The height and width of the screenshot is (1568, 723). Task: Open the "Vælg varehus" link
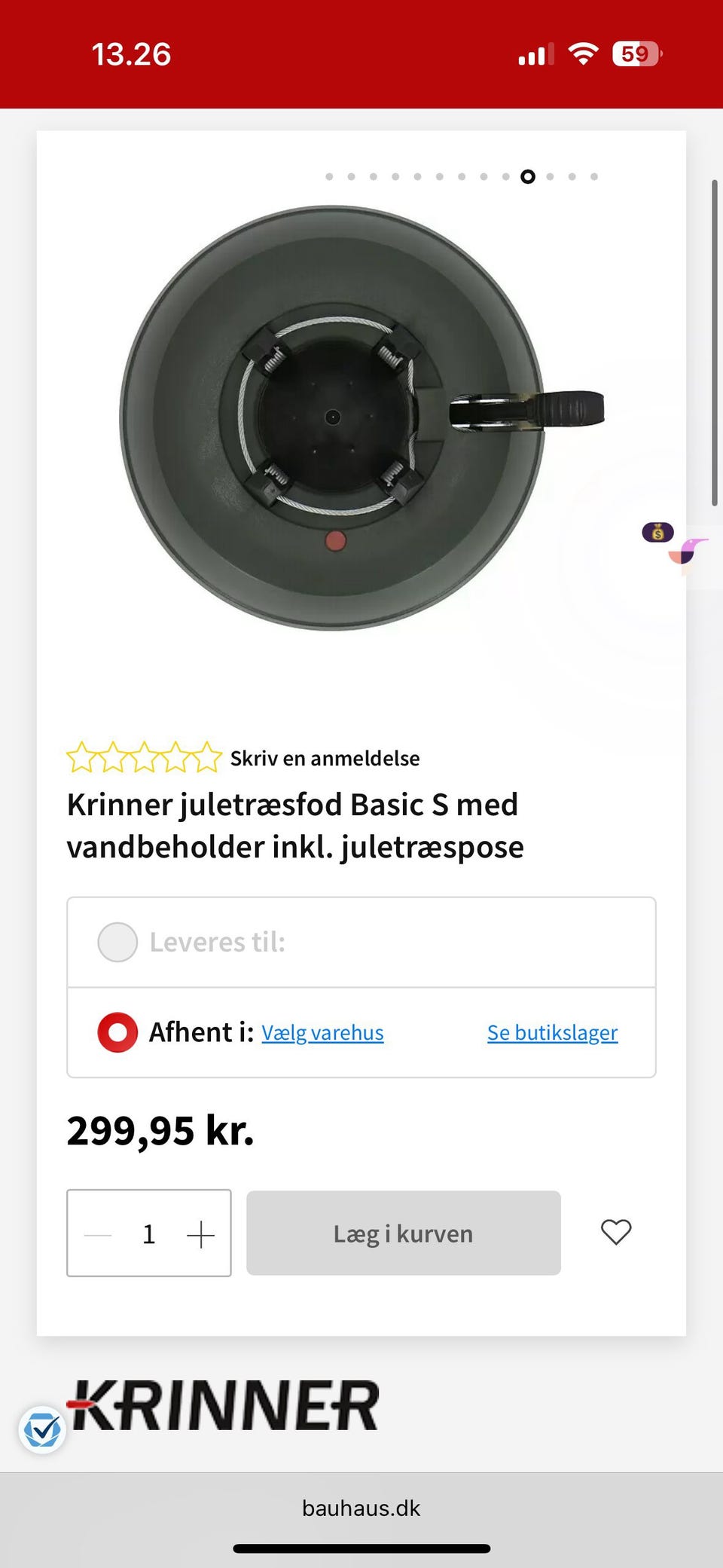[x=322, y=1033]
